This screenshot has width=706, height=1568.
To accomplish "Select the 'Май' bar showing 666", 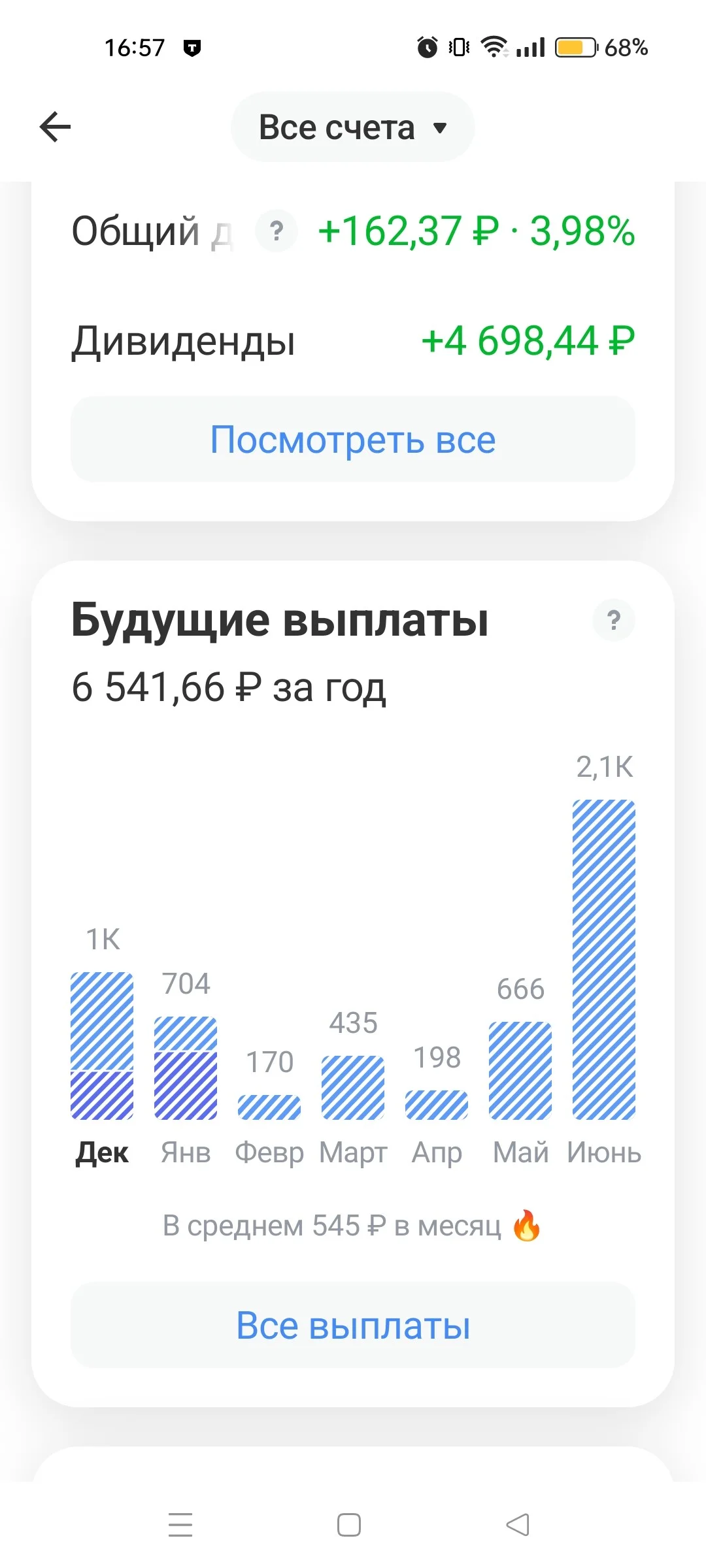I will [x=520, y=1070].
